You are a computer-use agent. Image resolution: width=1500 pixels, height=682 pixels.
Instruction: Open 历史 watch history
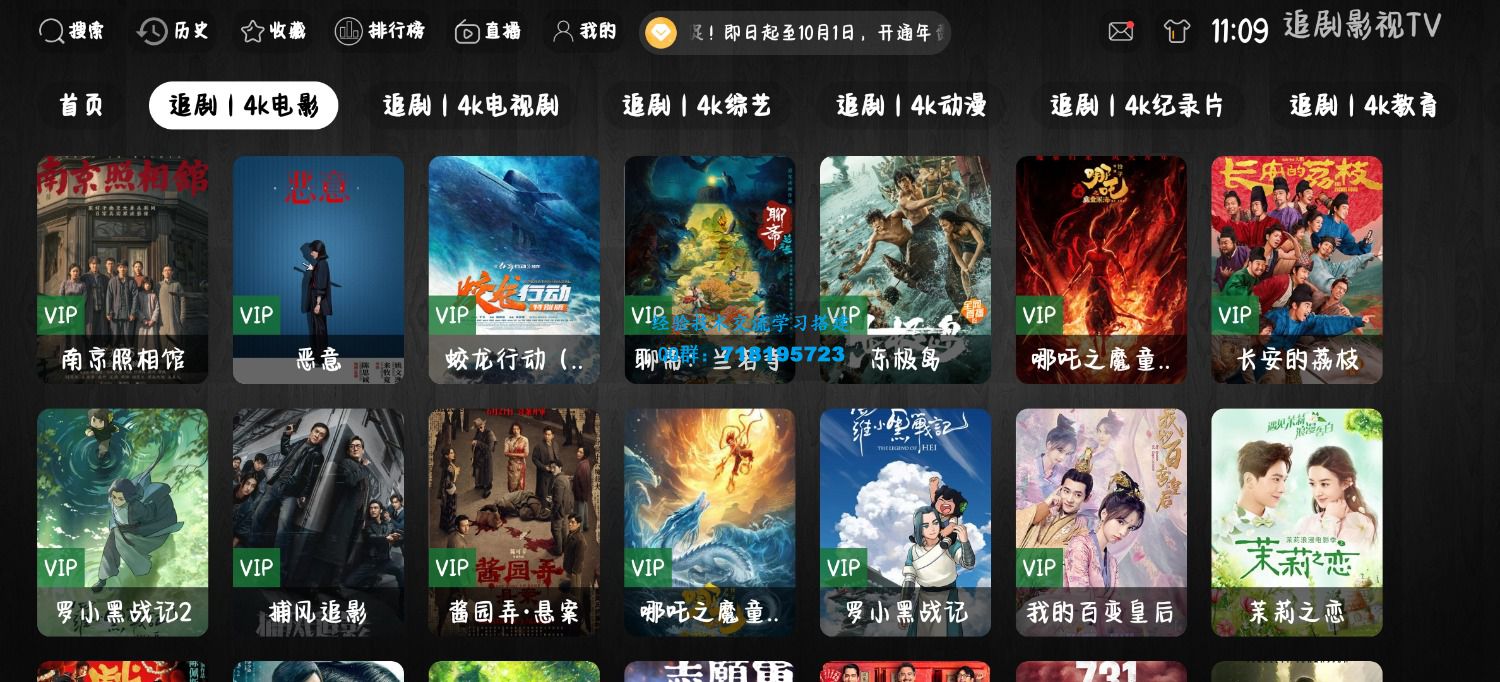coord(174,31)
